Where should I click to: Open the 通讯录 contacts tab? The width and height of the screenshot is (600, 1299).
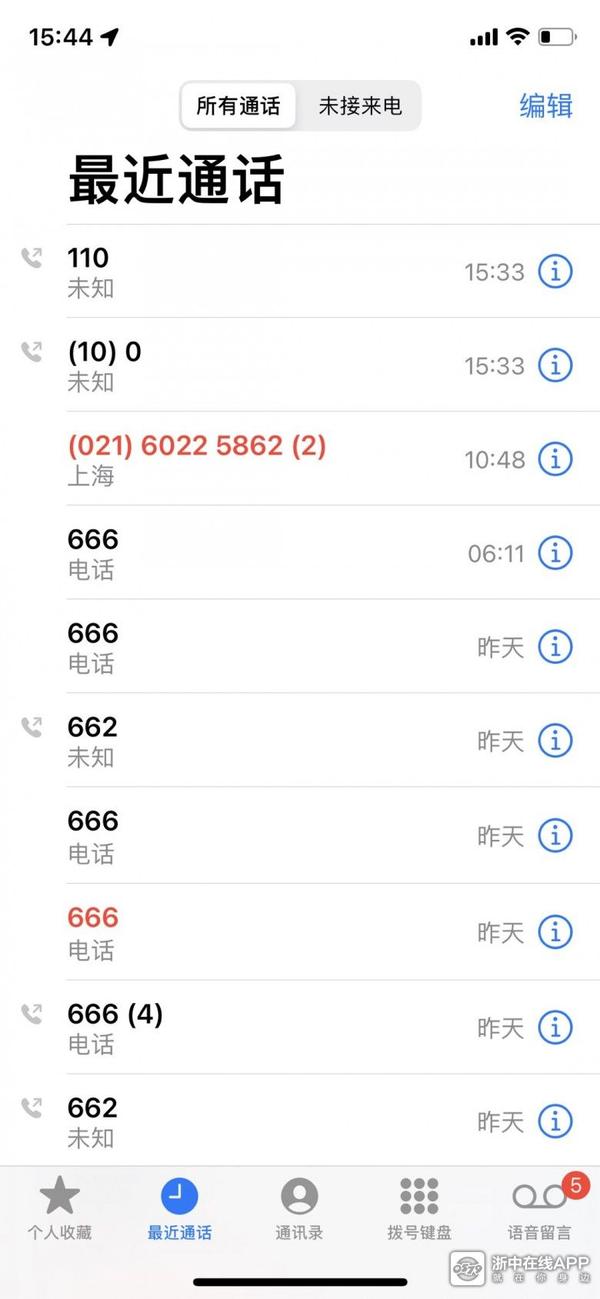click(299, 1209)
